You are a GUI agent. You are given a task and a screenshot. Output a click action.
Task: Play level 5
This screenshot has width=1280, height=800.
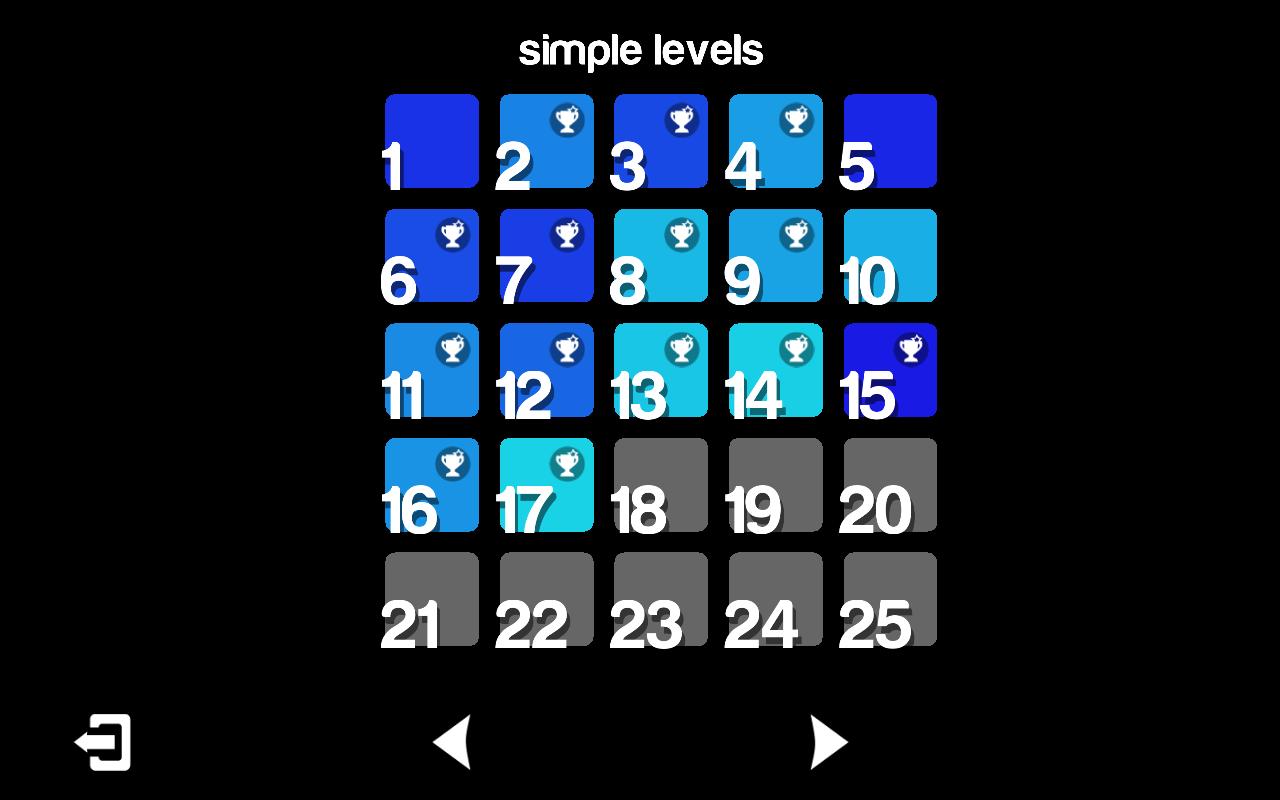pyautogui.click(x=890, y=141)
